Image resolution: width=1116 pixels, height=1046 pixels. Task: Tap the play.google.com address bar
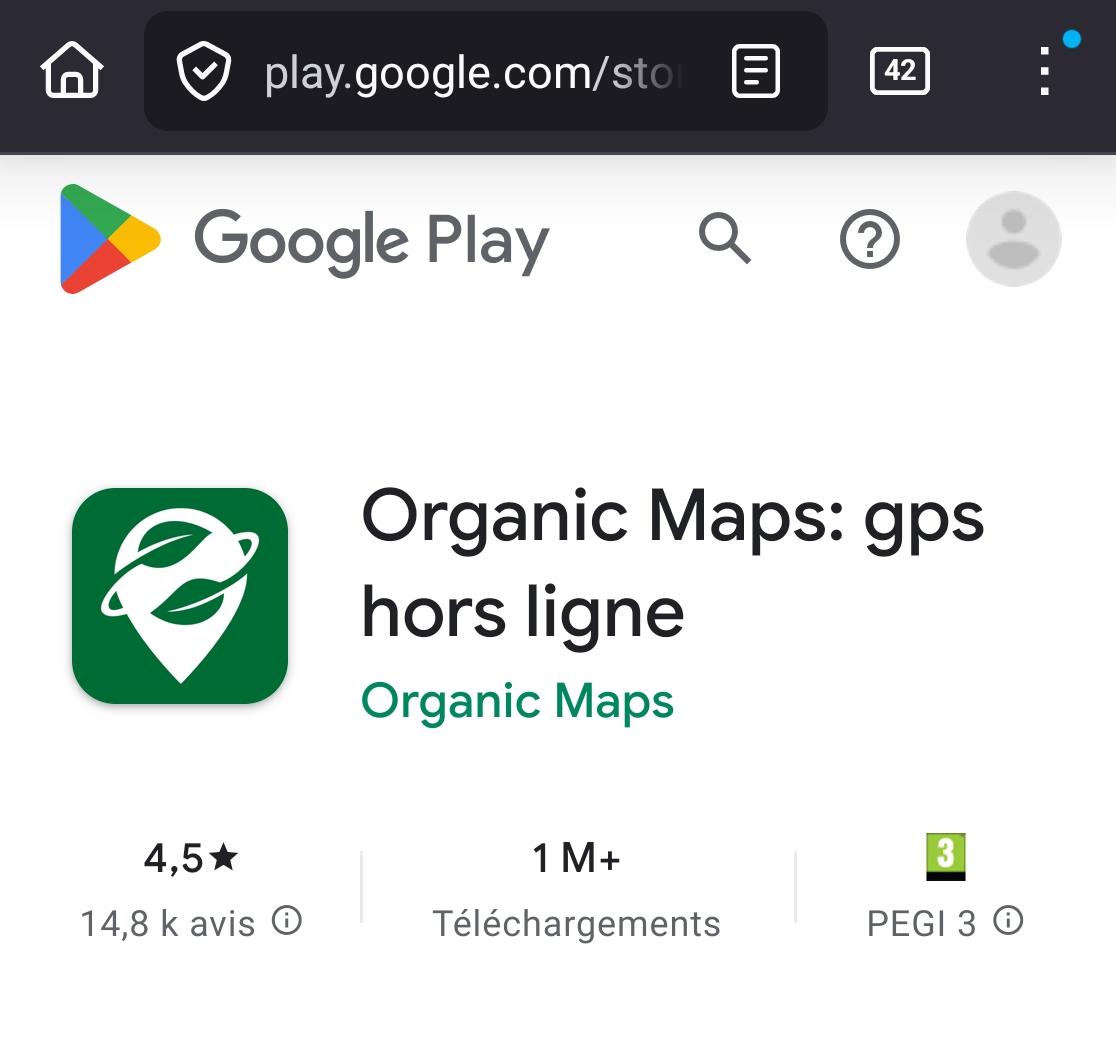click(470, 72)
